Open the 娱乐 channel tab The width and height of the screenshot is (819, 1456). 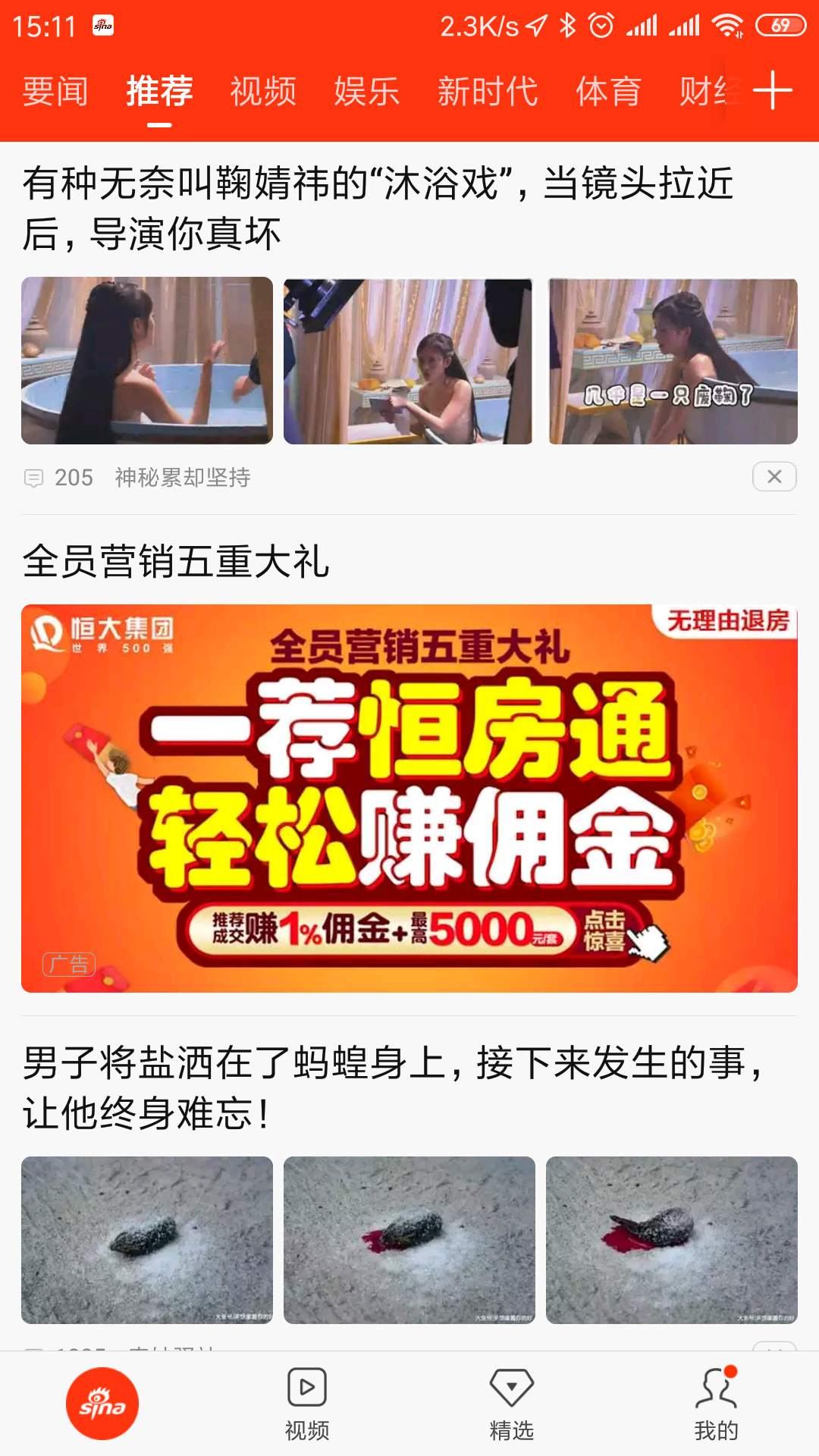367,92
